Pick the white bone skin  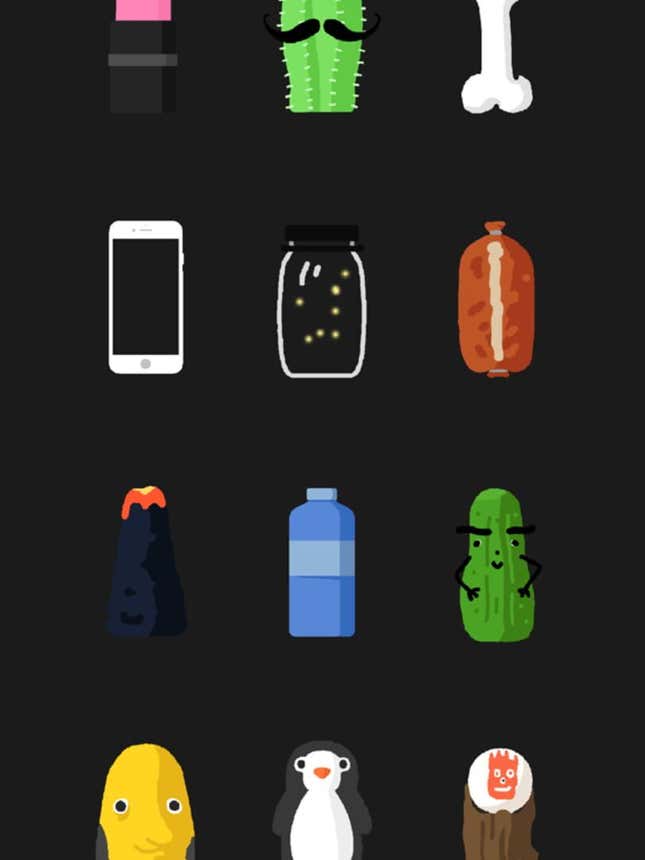(x=497, y=55)
